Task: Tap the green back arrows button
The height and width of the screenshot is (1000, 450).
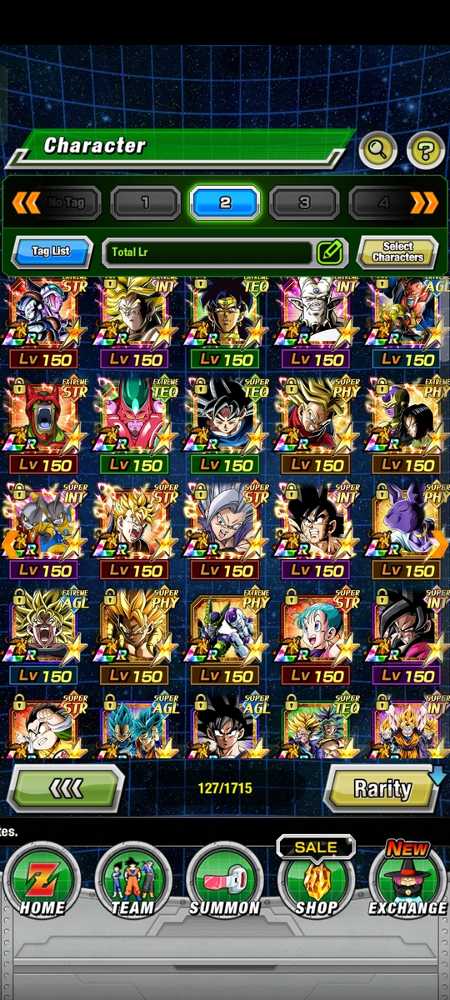Action: coord(66,788)
